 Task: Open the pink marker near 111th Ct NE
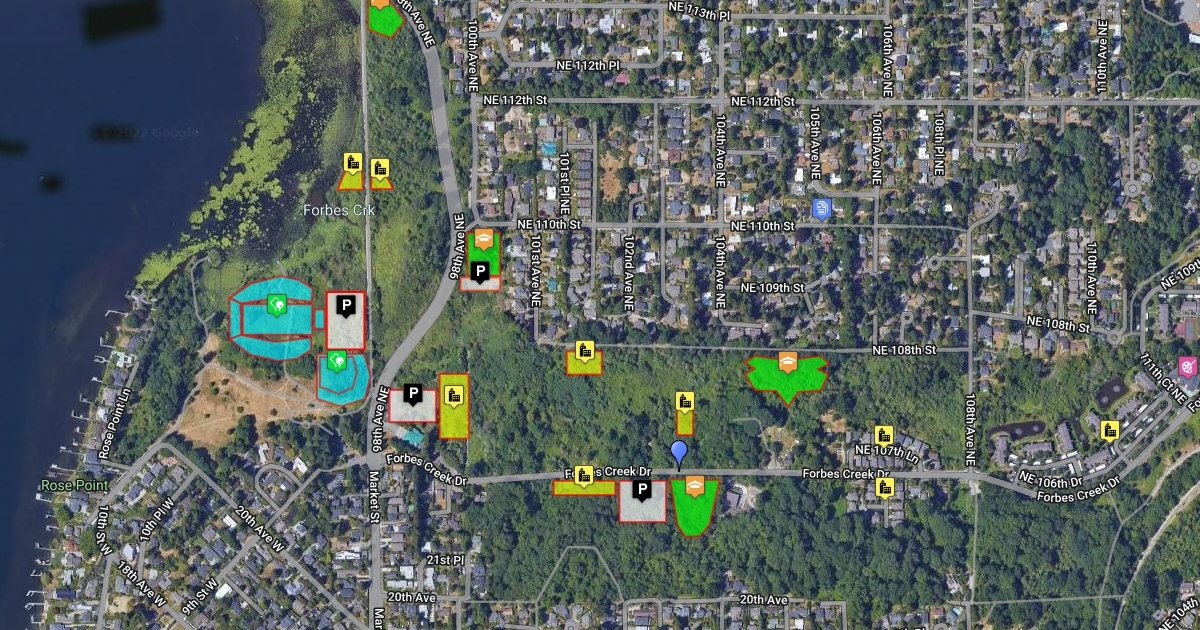click(1188, 366)
